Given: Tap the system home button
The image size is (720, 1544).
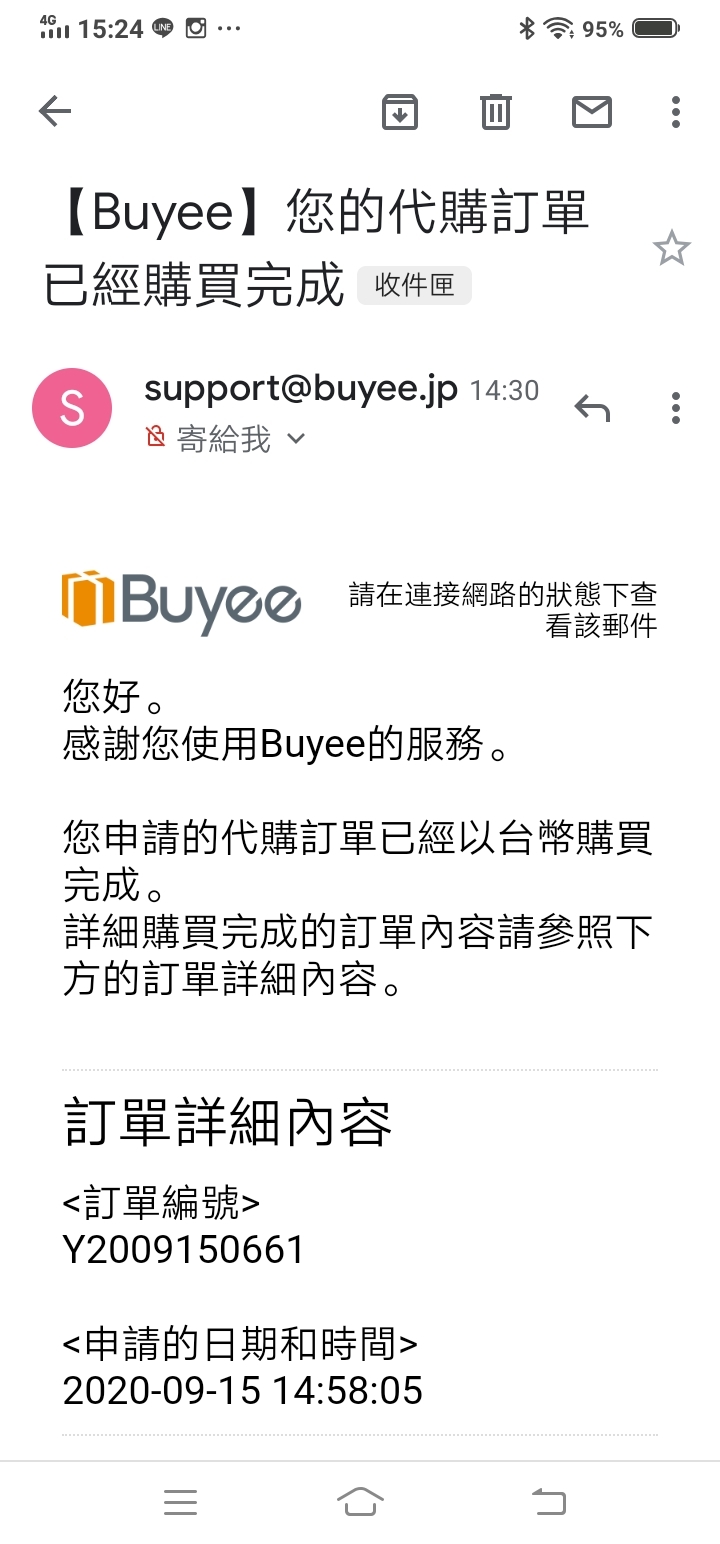Looking at the screenshot, I should click(360, 1501).
